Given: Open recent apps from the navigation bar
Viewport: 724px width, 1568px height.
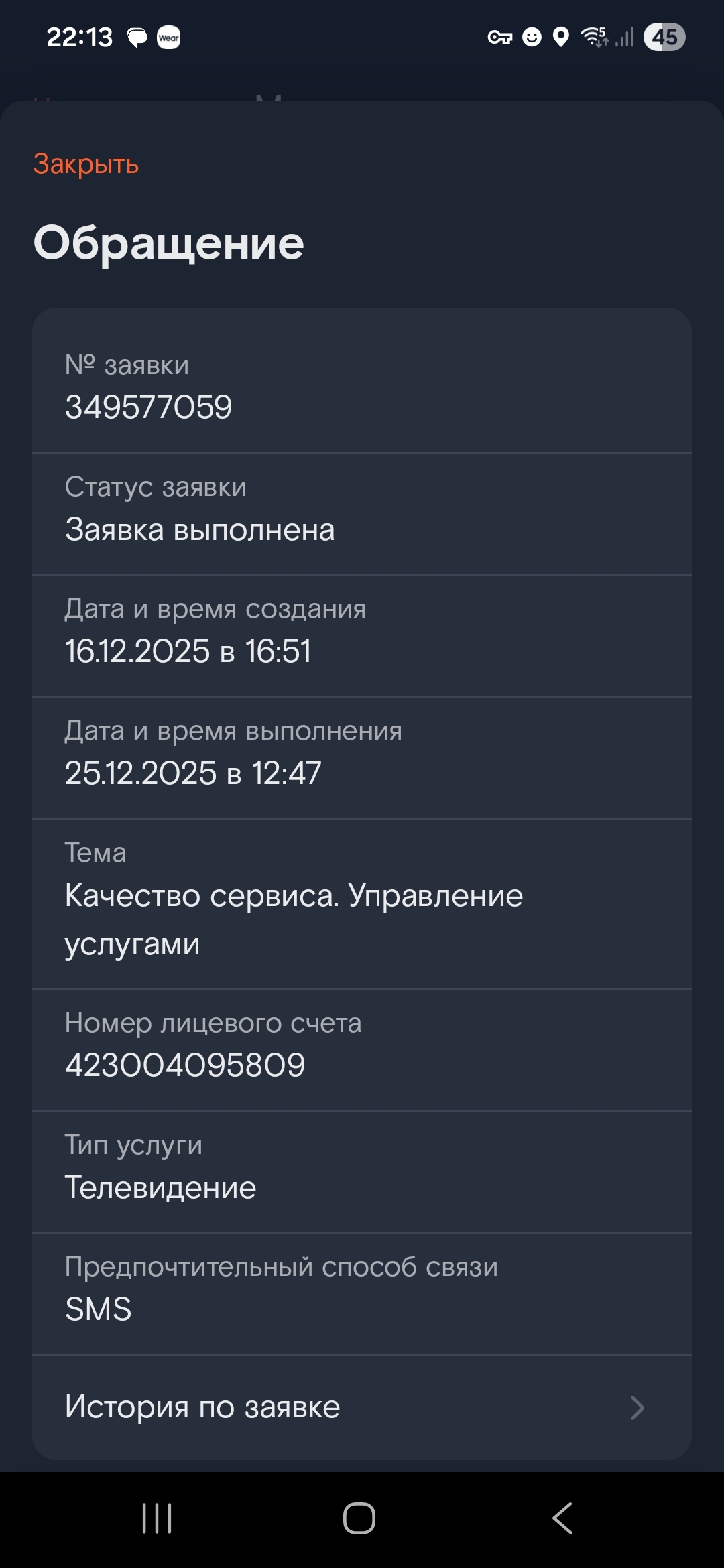Looking at the screenshot, I should tap(157, 1518).
